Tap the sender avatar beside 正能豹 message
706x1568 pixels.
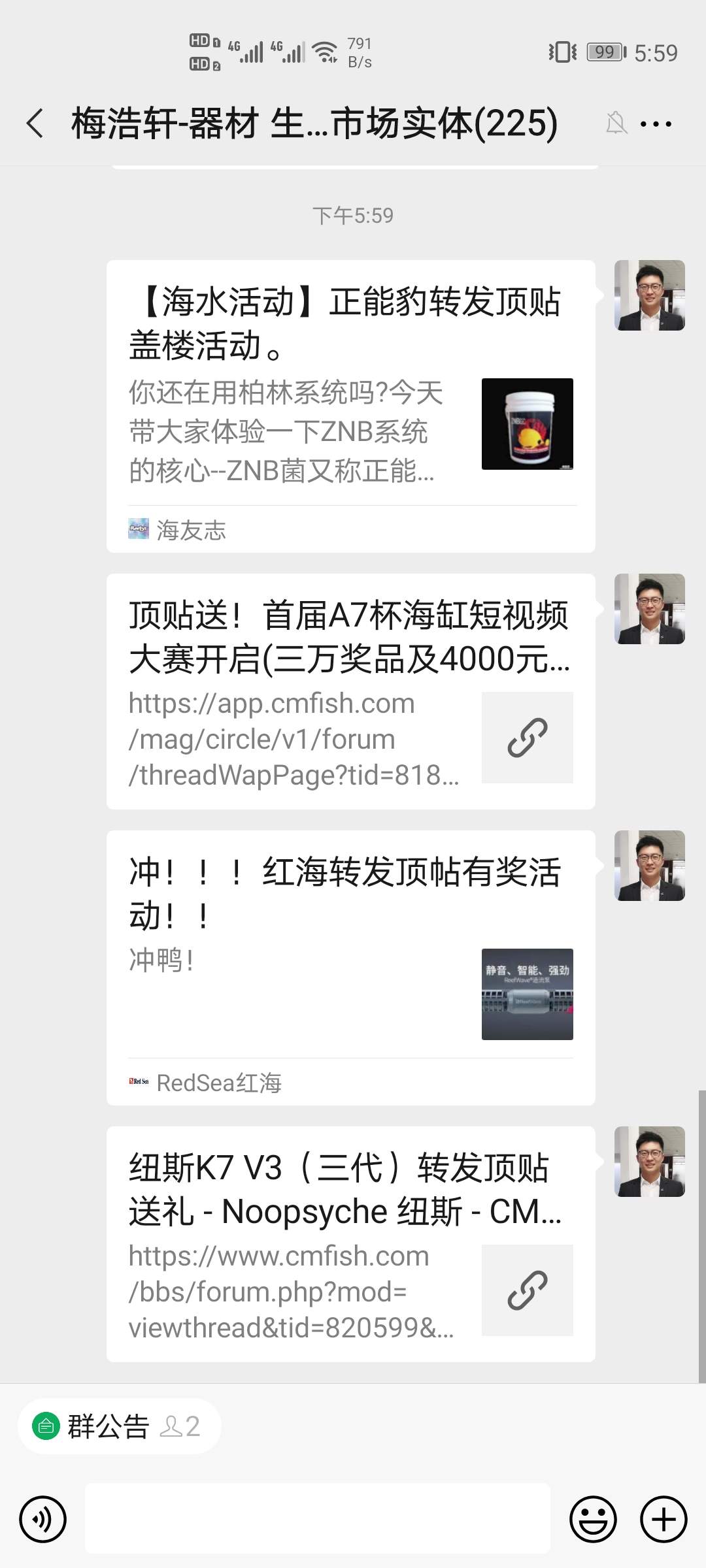tap(649, 295)
